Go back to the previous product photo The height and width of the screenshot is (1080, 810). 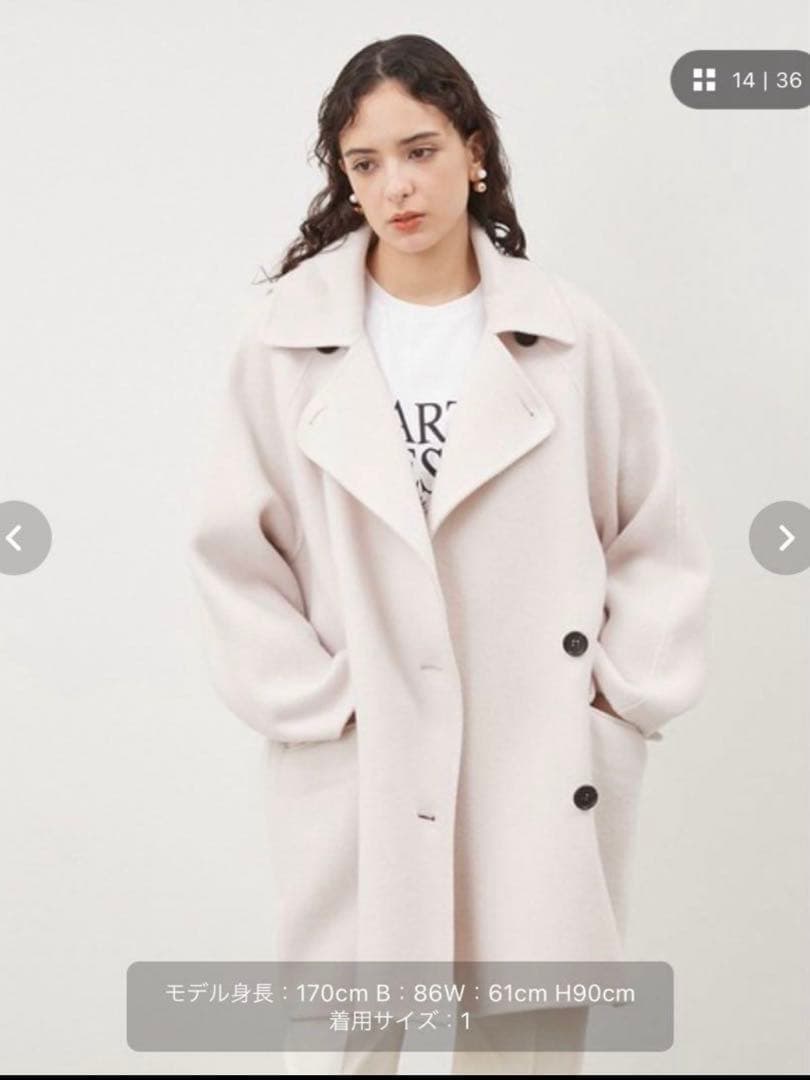click(x=20, y=538)
